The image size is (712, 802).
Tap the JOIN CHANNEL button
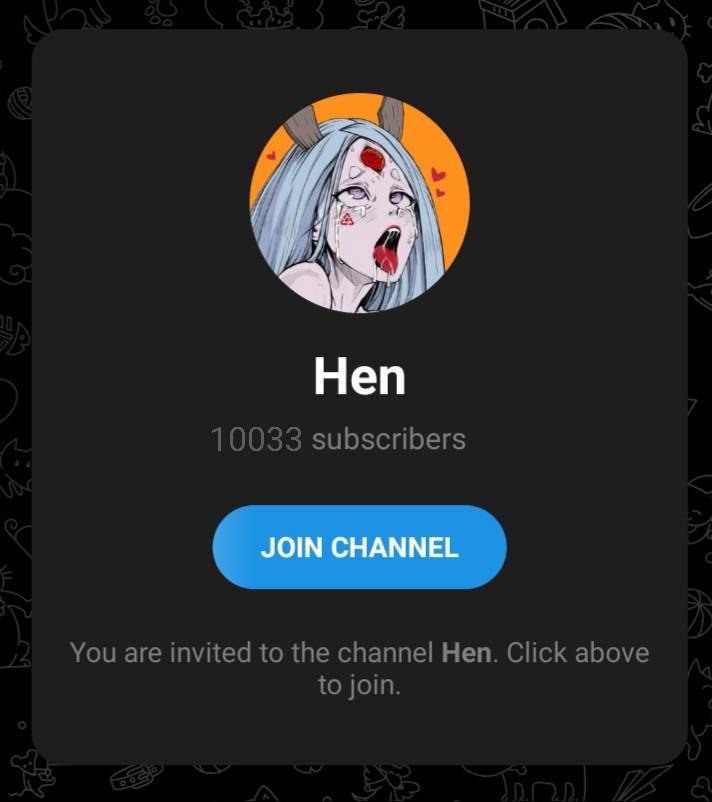pos(359,547)
